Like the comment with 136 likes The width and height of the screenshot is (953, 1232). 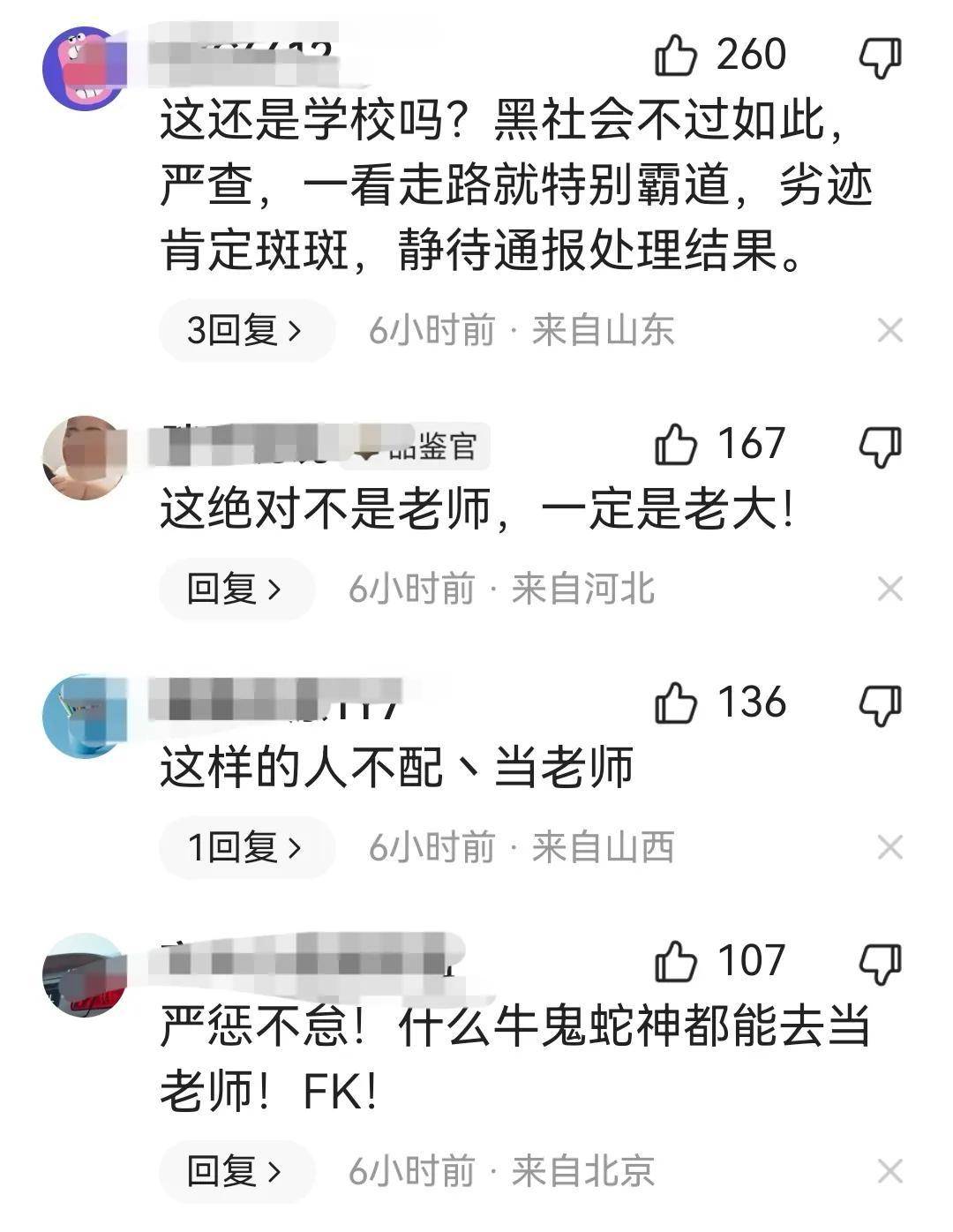[x=676, y=703]
